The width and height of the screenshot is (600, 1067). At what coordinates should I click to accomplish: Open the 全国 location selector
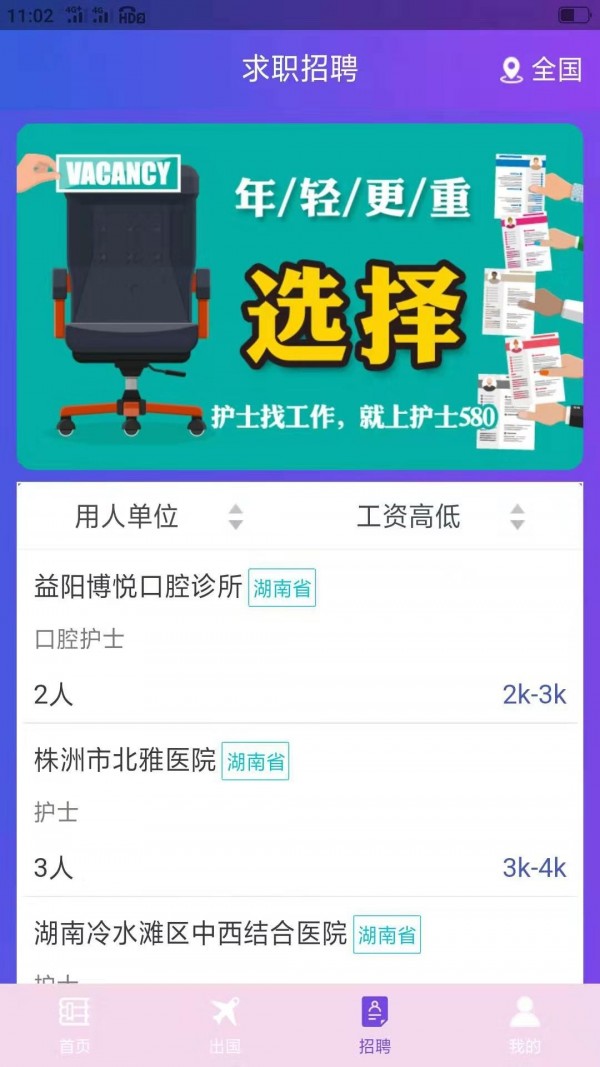[x=541, y=69]
